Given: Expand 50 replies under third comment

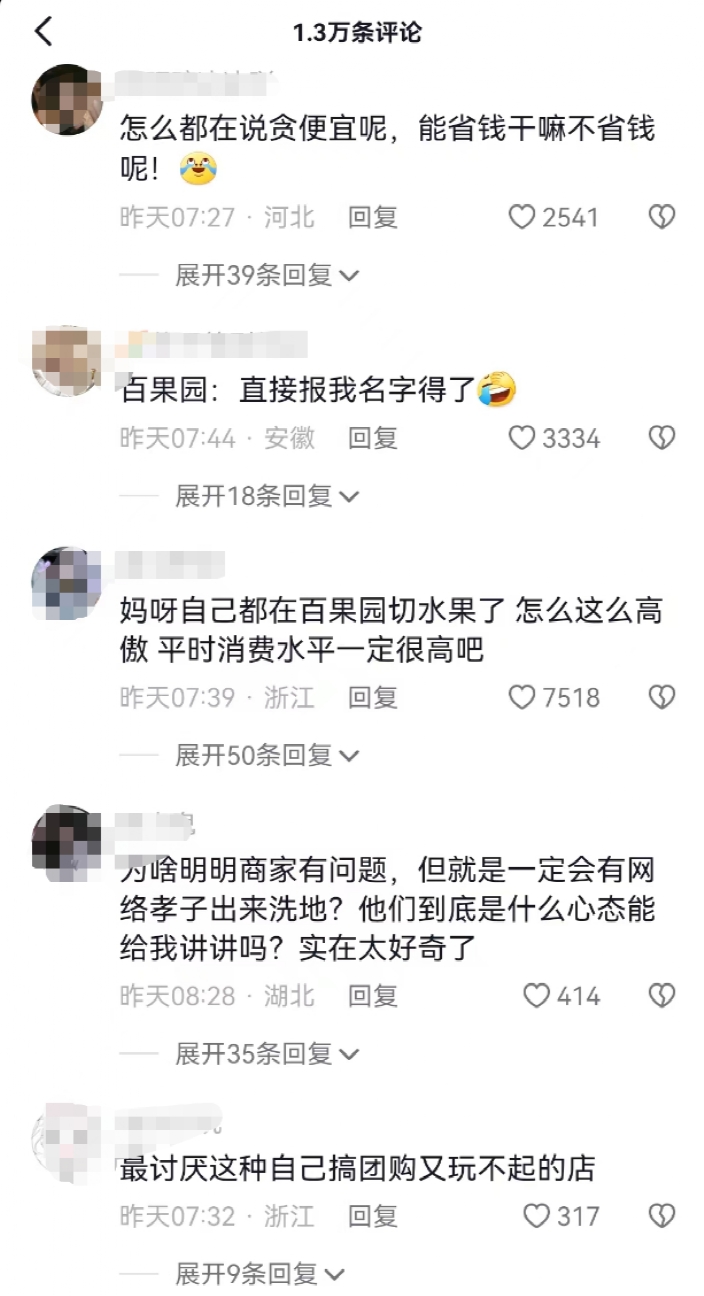Looking at the screenshot, I should click(266, 756).
